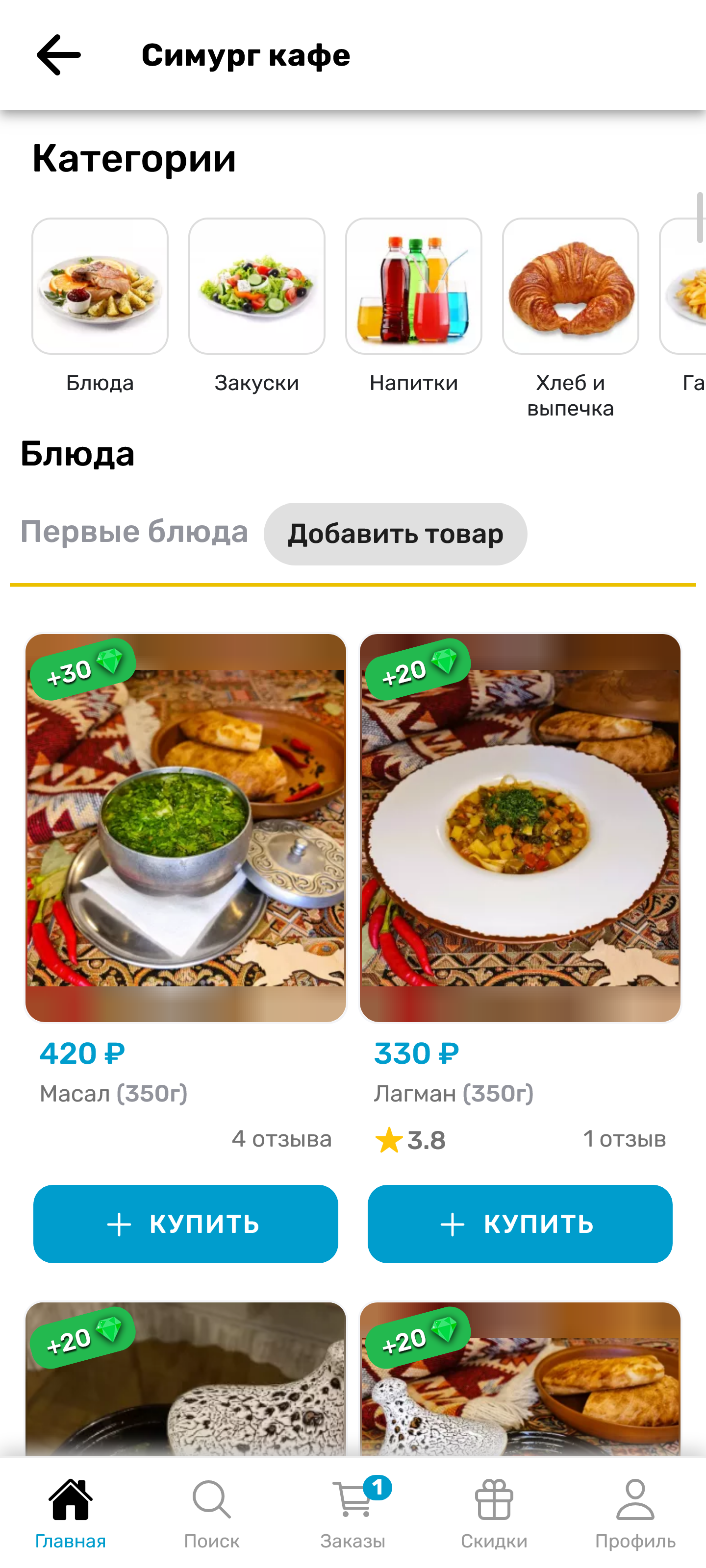This screenshot has height=1568, width=706.
Task: Buy Лагман for 330 ₽
Action: tap(520, 1224)
